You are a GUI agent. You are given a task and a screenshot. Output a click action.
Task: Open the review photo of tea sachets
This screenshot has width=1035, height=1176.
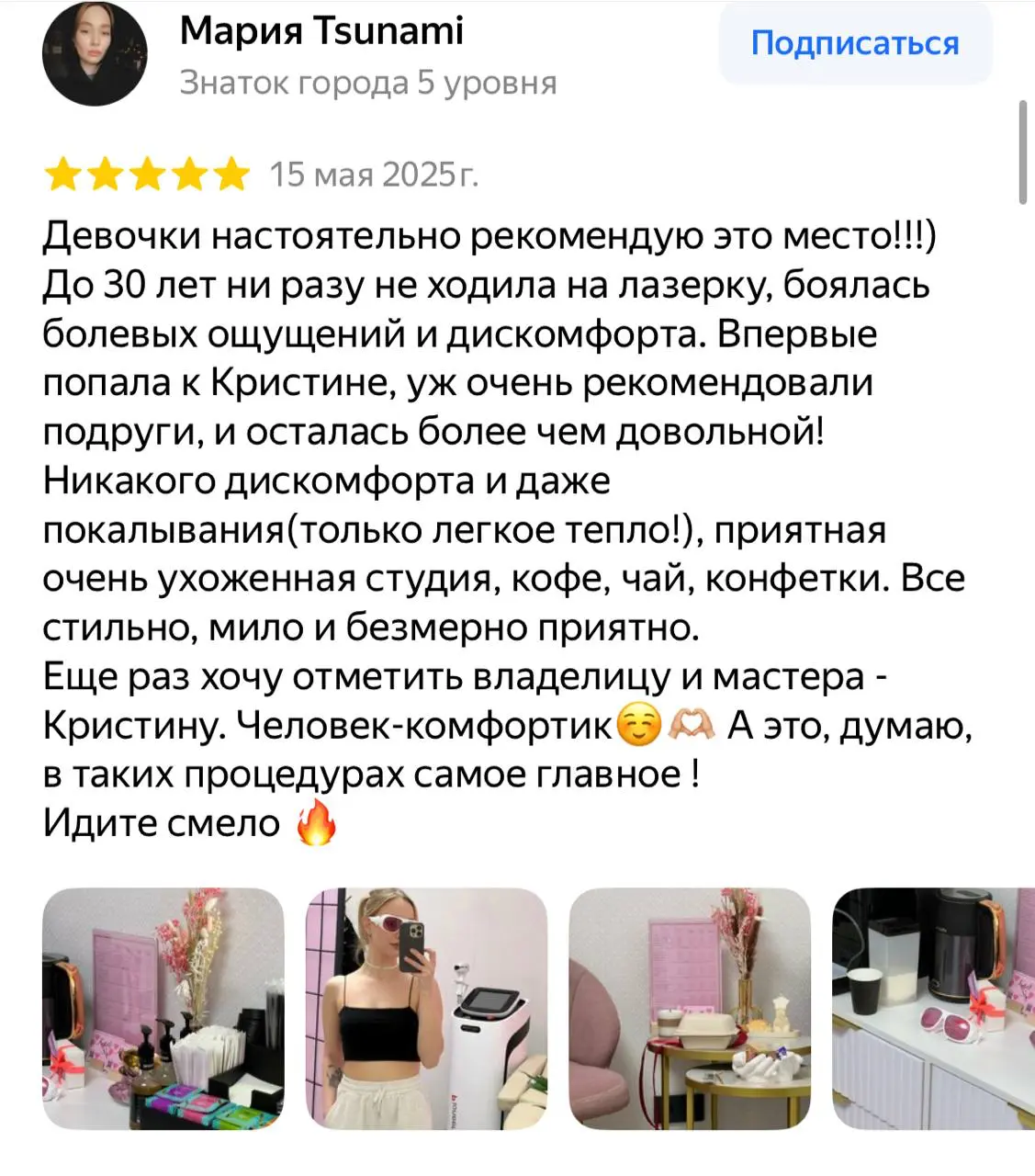pyautogui.click(x=163, y=1008)
